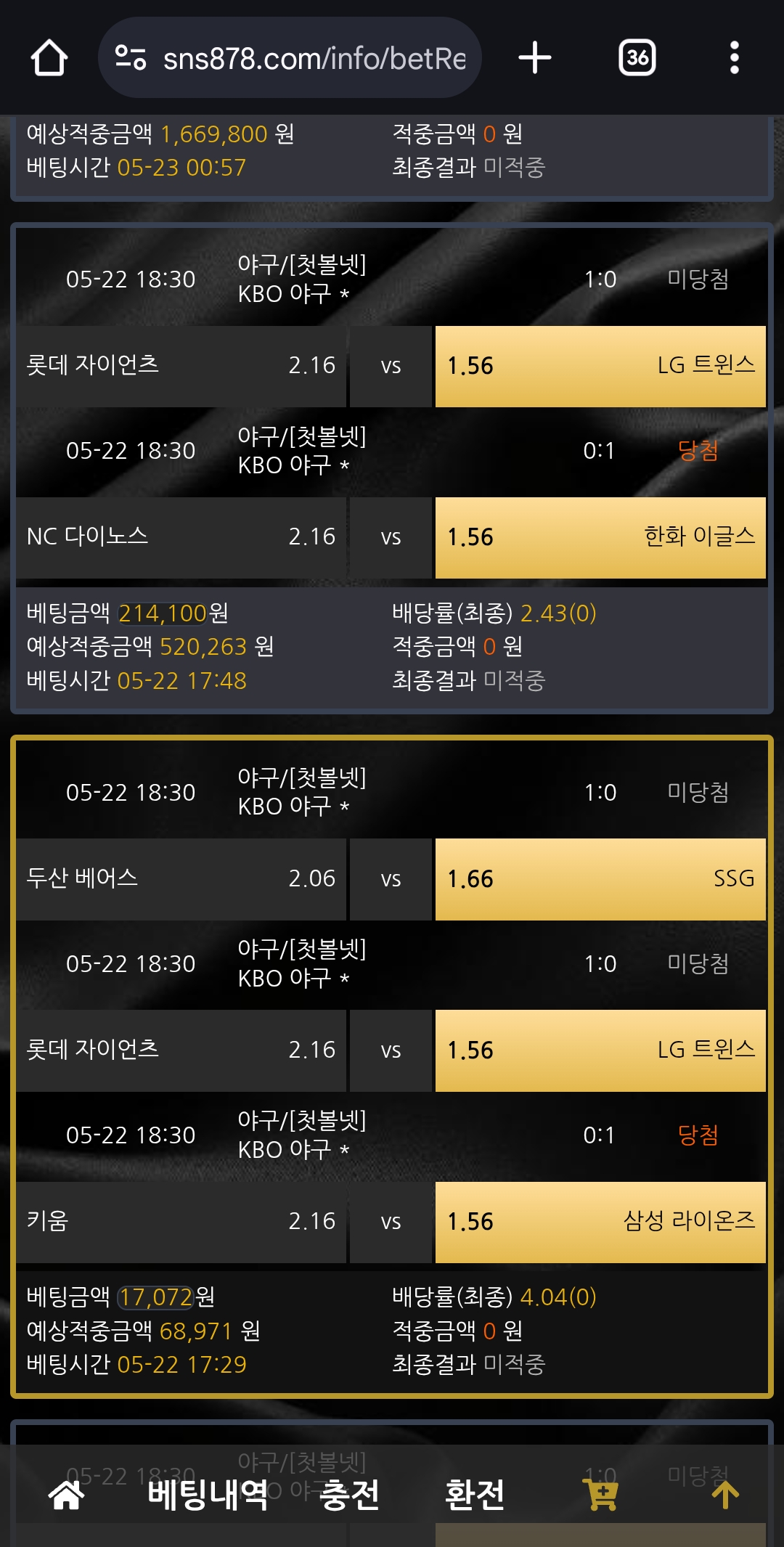Tap the sns878.com address bar
784x1547 pixels.
[290, 58]
